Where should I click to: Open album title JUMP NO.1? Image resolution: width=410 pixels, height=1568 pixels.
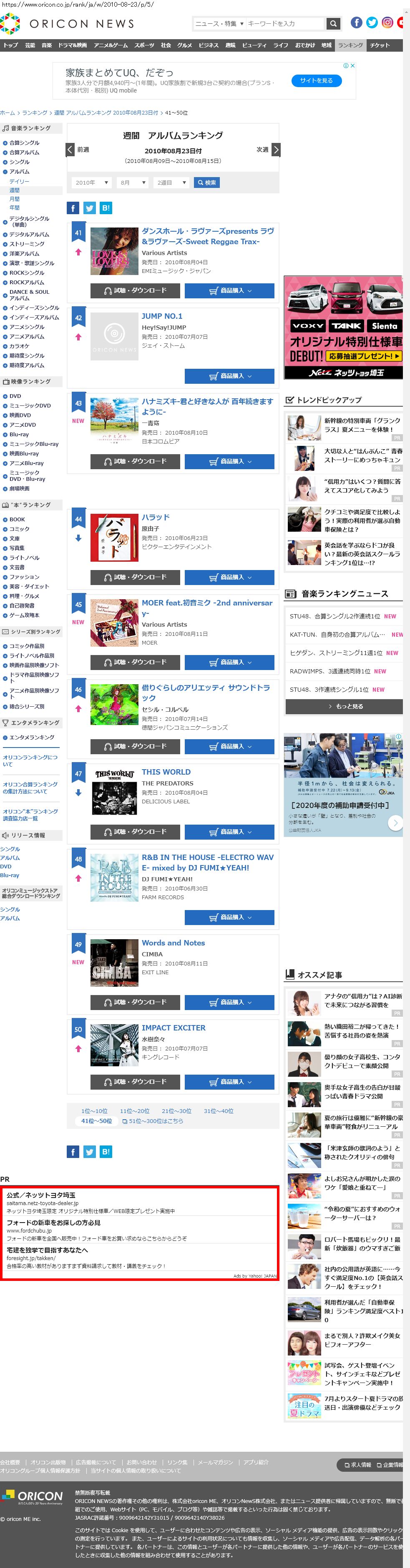tap(162, 316)
